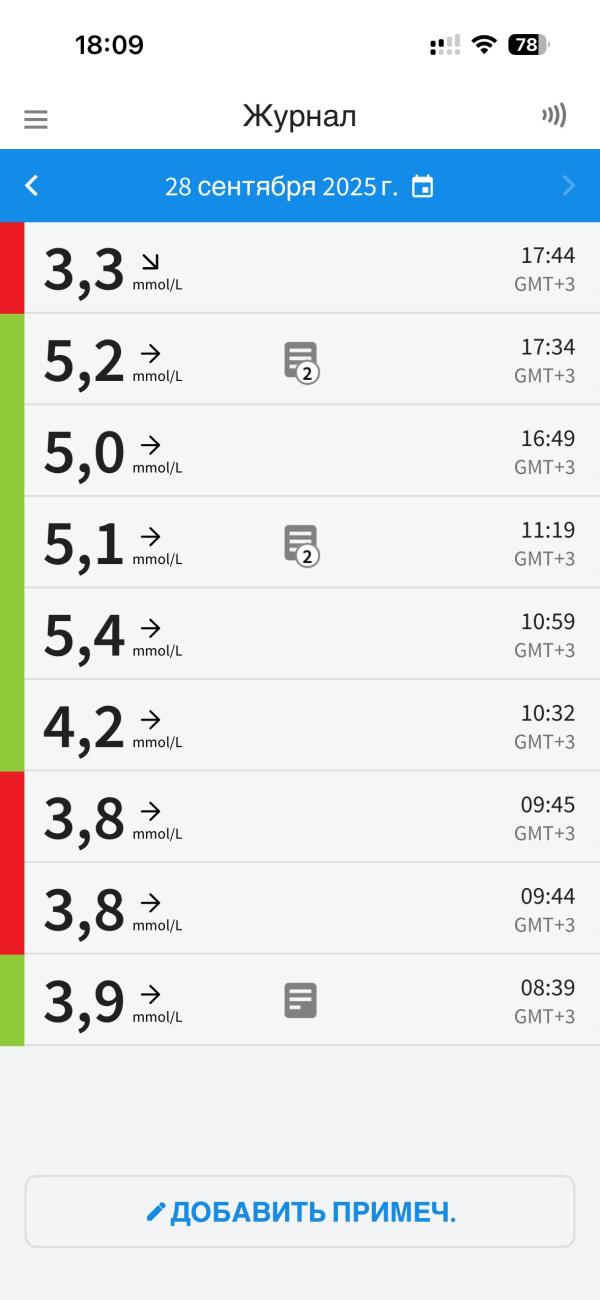View notes on the 11:19 reading

(301, 544)
